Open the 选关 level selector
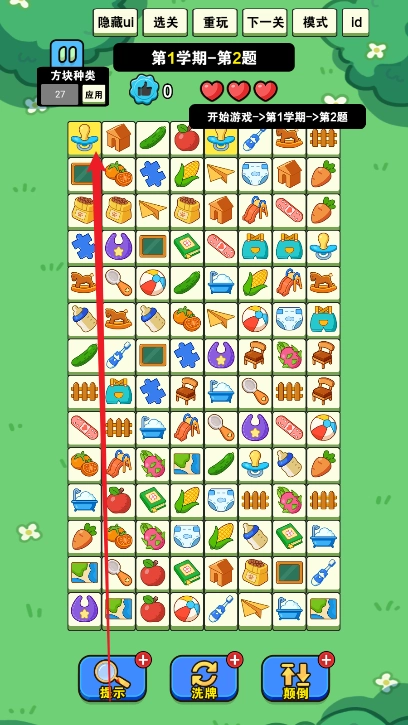The width and height of the screenshot is (408, 725). click(x=165, y=22)
